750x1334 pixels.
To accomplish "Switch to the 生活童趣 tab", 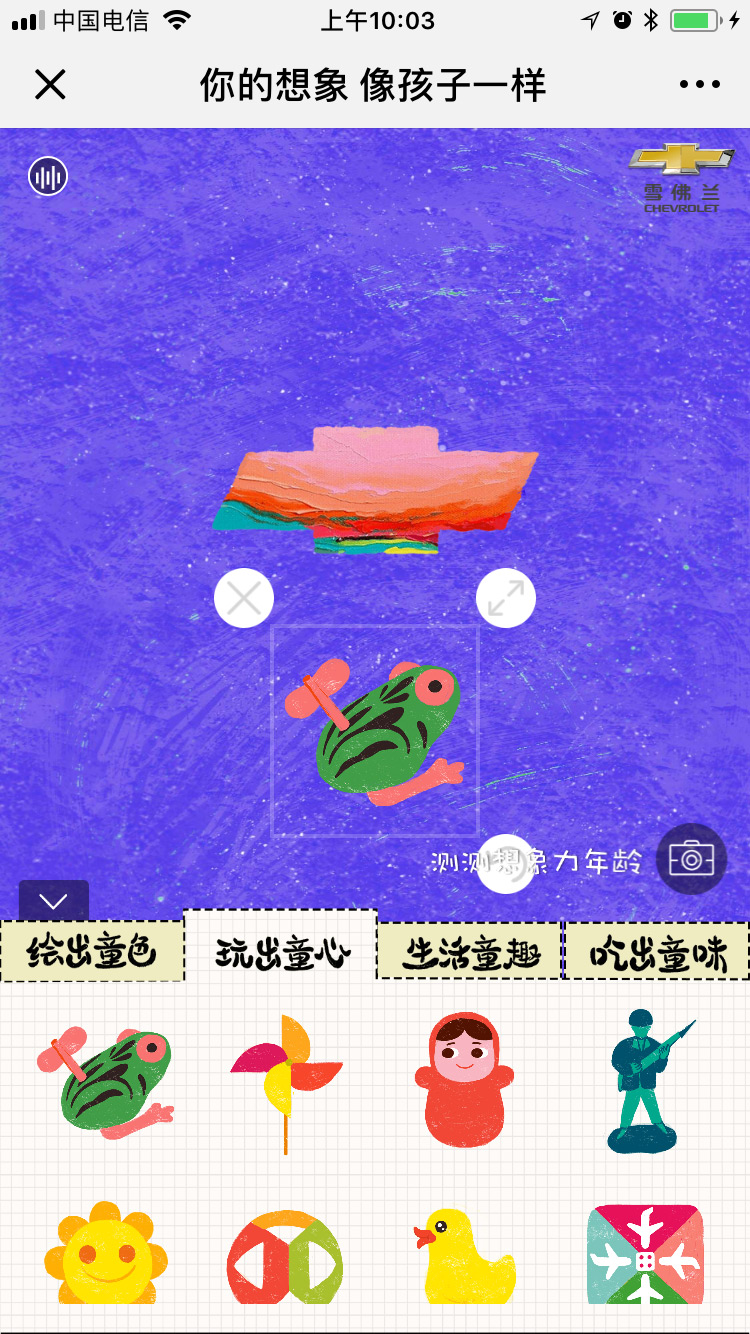I will [470, 953].
